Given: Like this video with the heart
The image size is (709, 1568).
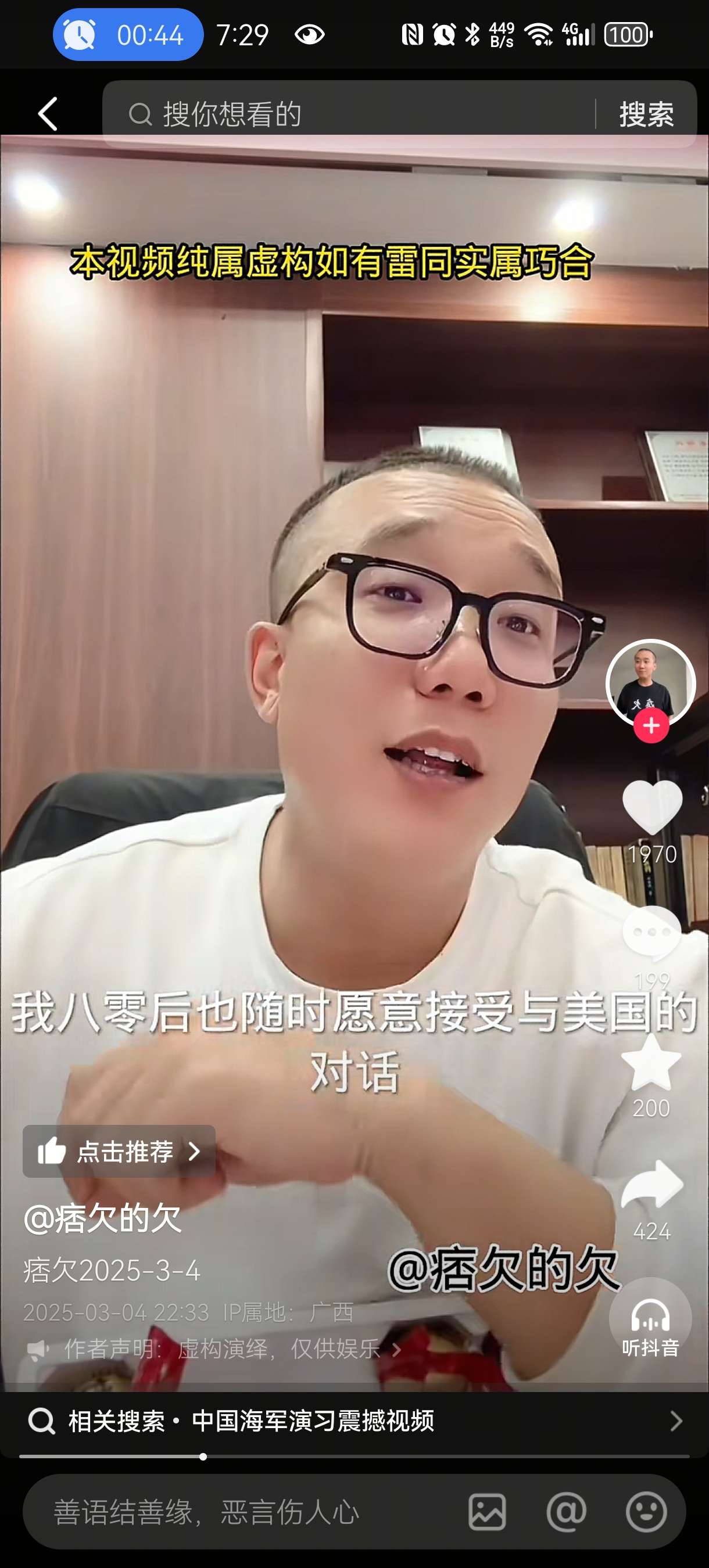Looking at the screenshot, I should tap(651, 807).
